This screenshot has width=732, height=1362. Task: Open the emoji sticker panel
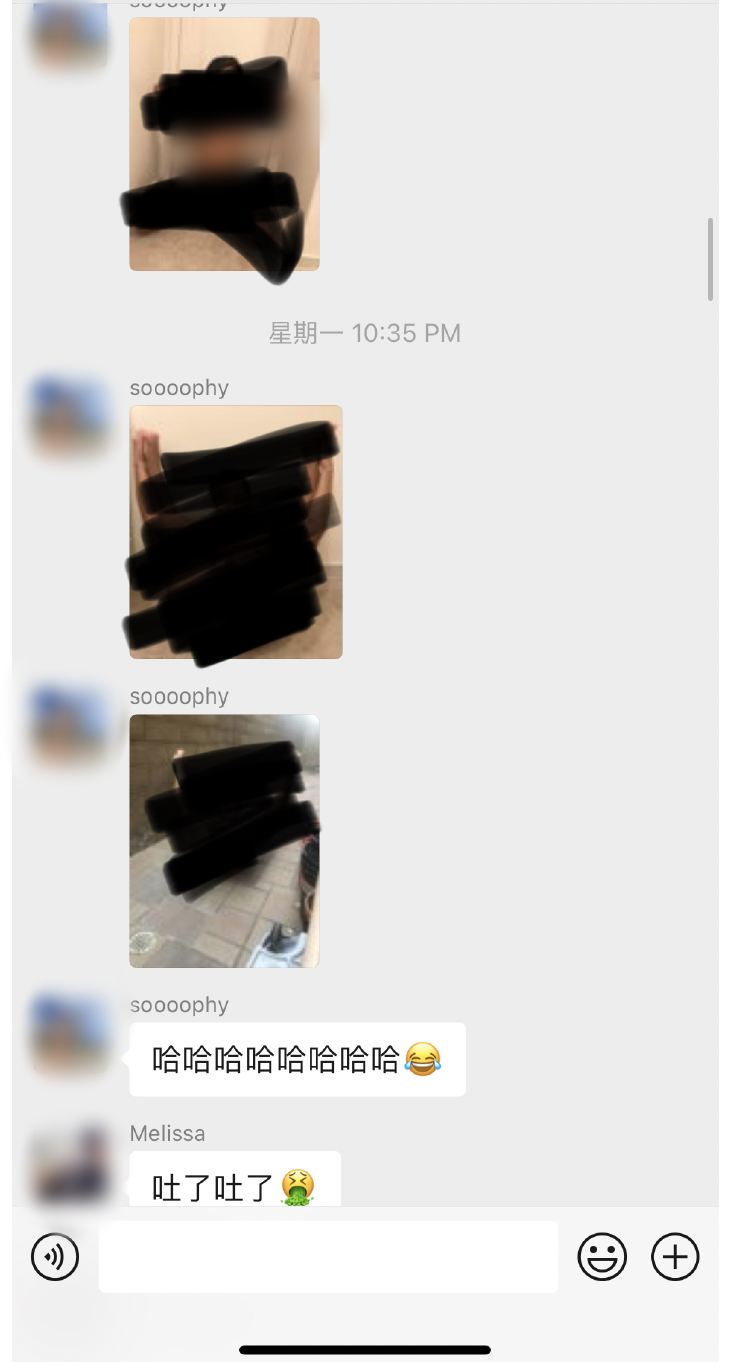(x=602, y=1257)
